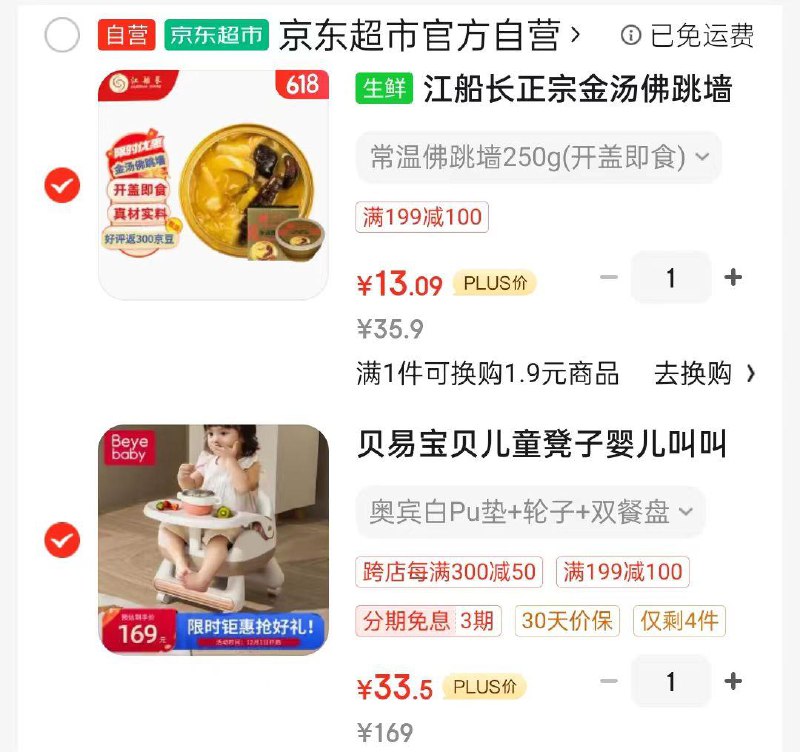This screenshot has width=800, height=752.
Task: View 跨店每满300减50 promotion tag
Action: [x=450, y=572]
